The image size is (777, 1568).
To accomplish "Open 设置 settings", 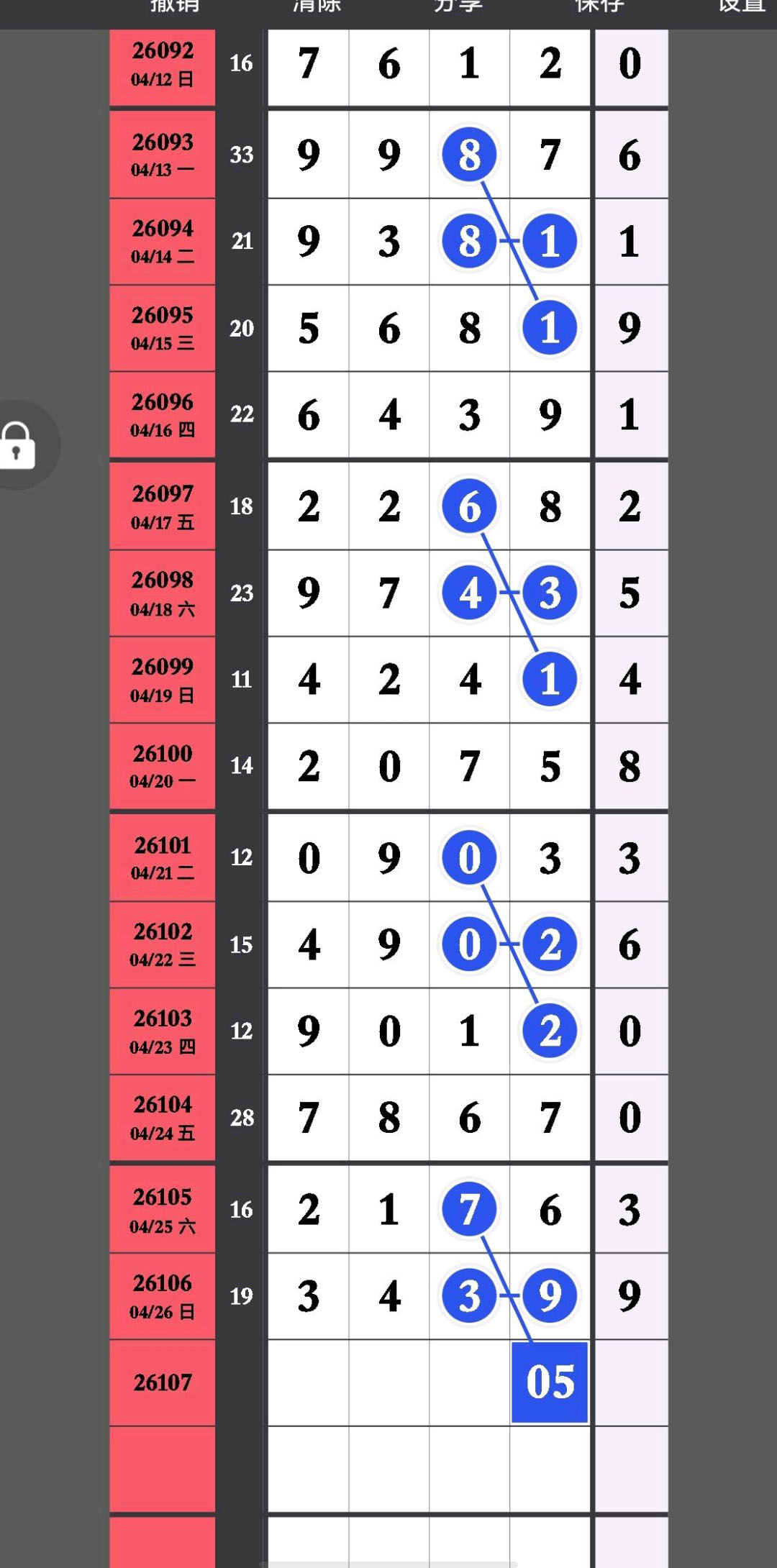I will [x=741, y=6].
